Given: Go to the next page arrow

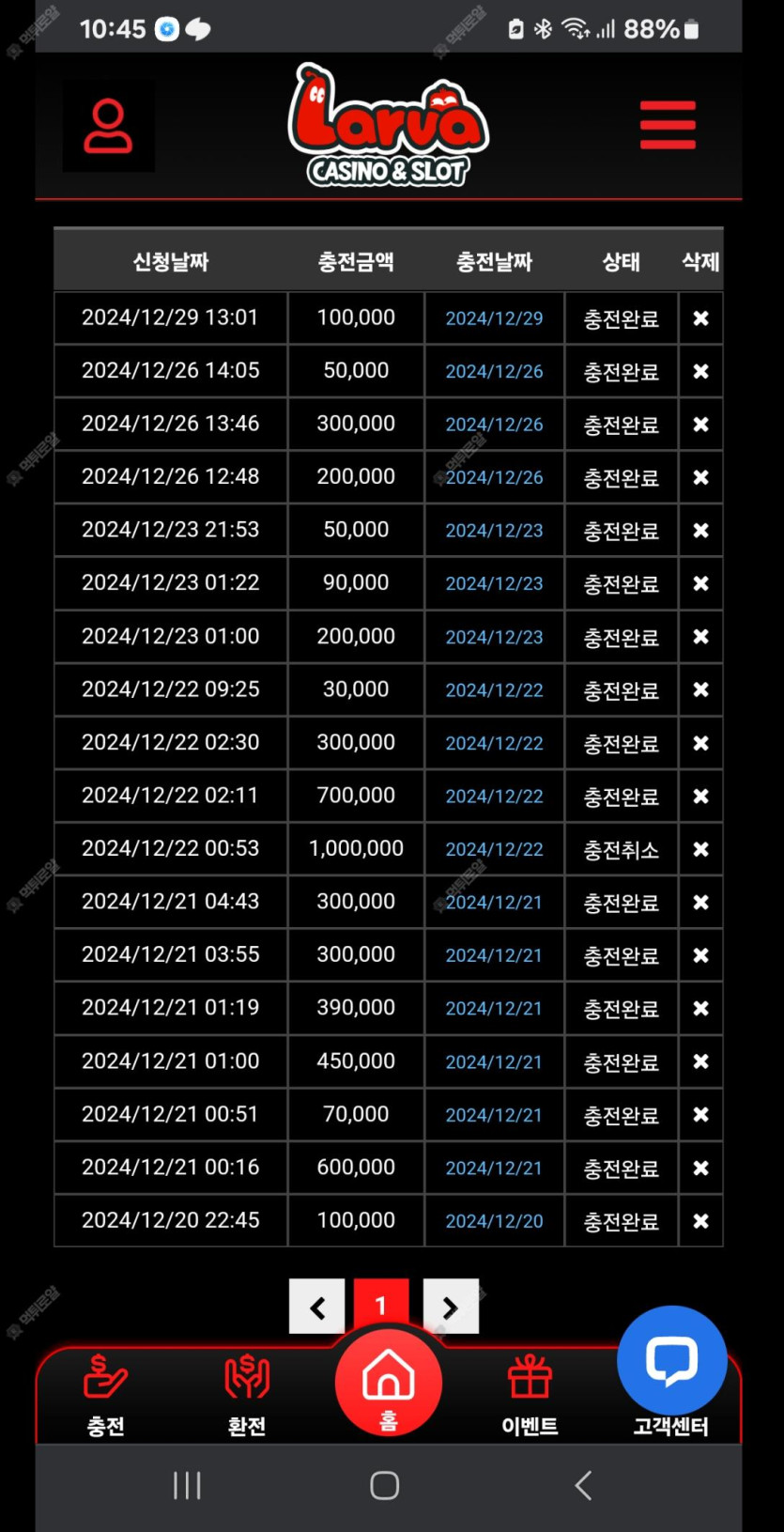Looking at the screenshot, I should click(x=451, y=1307).
